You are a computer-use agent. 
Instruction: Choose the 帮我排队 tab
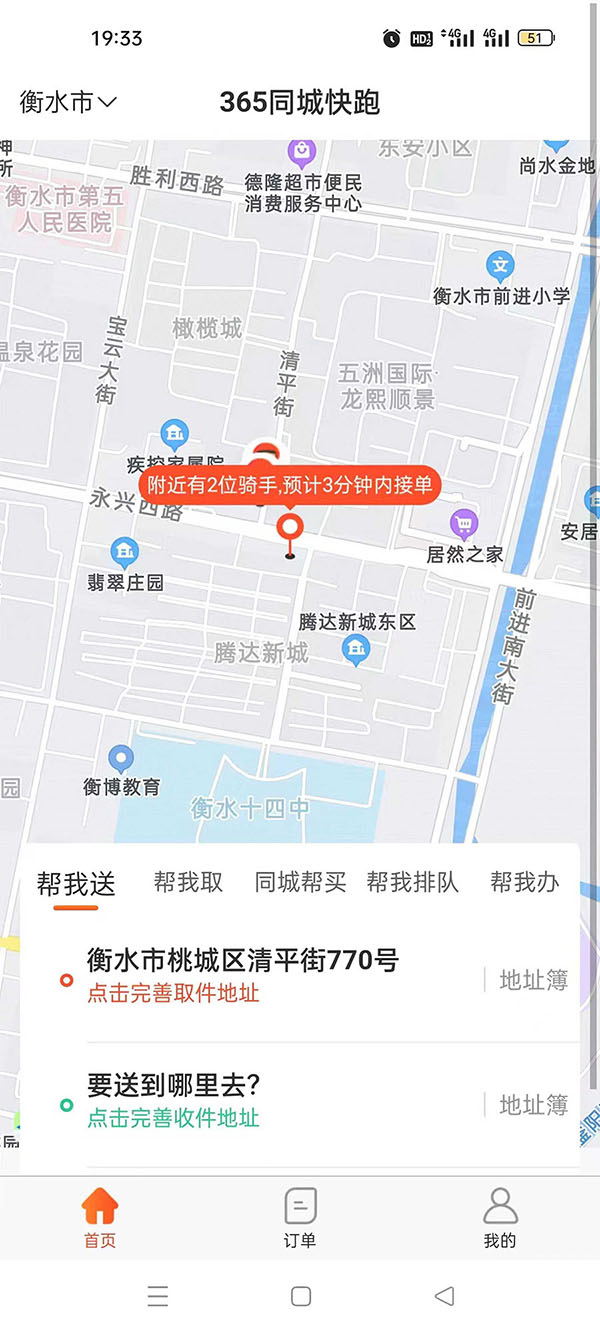click(x=412, y=882)
